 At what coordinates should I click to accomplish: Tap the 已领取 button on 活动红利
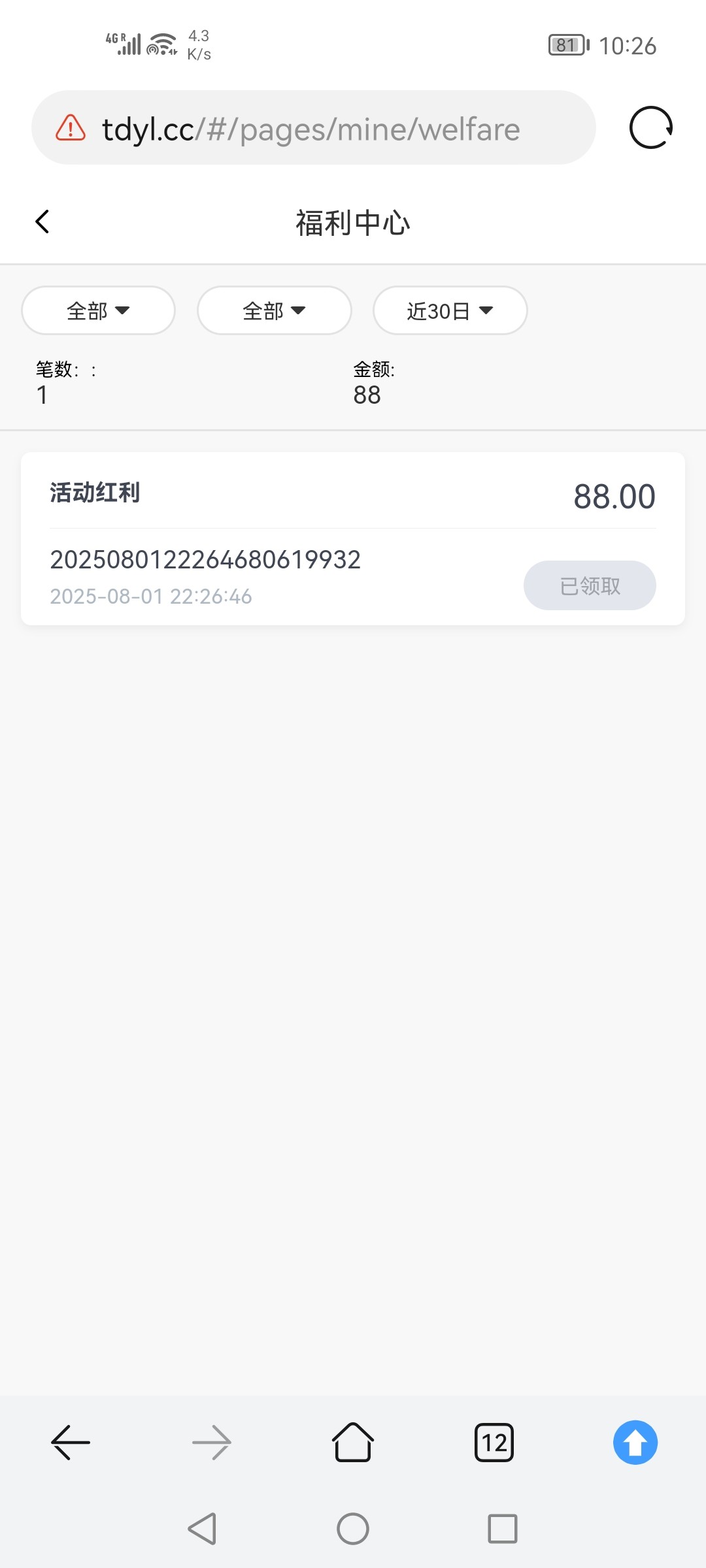click(590, 585)
